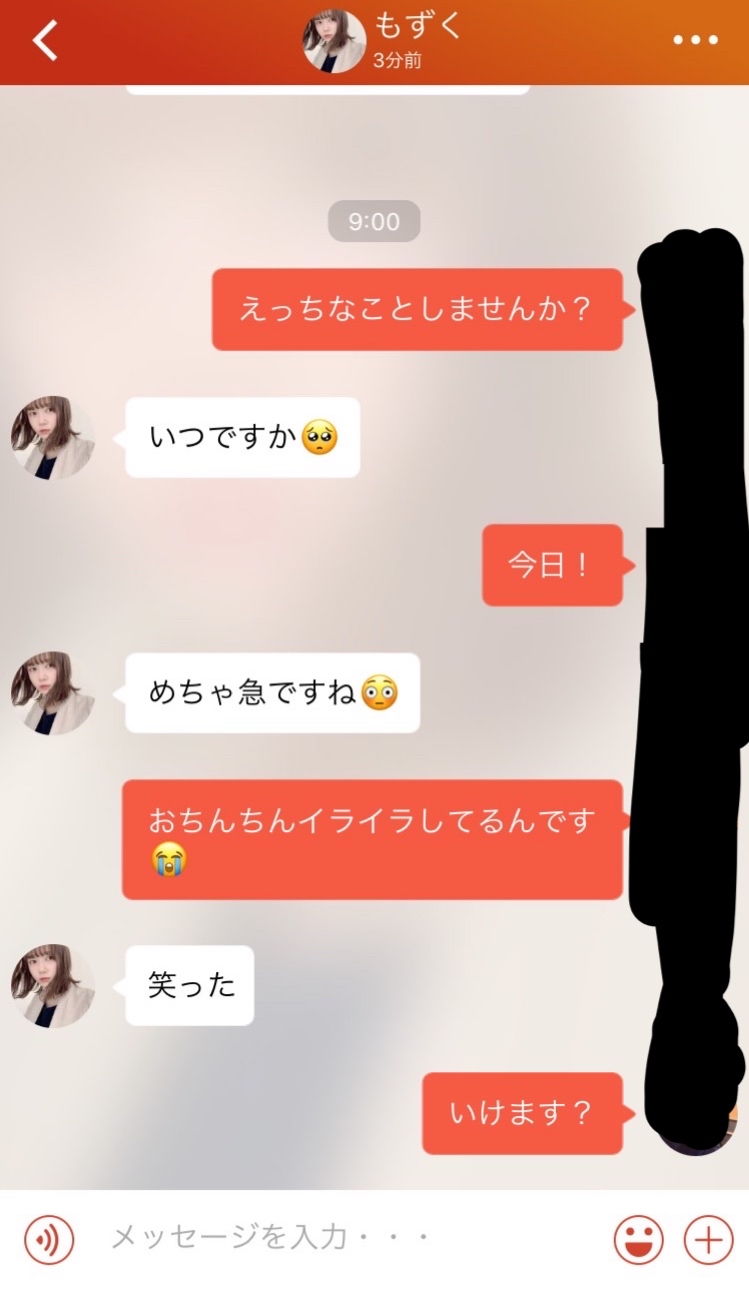Tap the avatar beside いつですか message

point(53,437)
